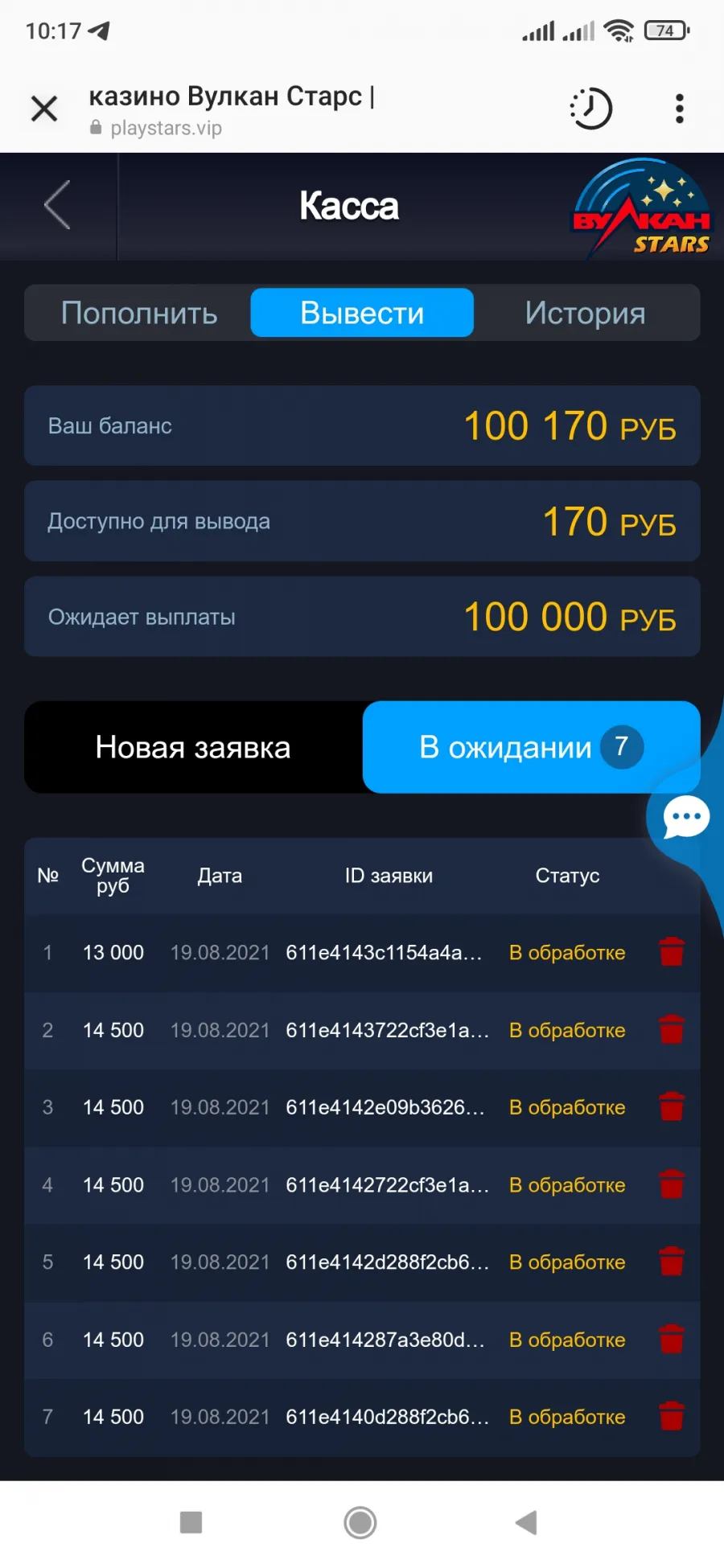Remove request 611e414287a3e80d via the trash icon
The width and height of the screenshot is (724, 1568).
(672, 1339)
